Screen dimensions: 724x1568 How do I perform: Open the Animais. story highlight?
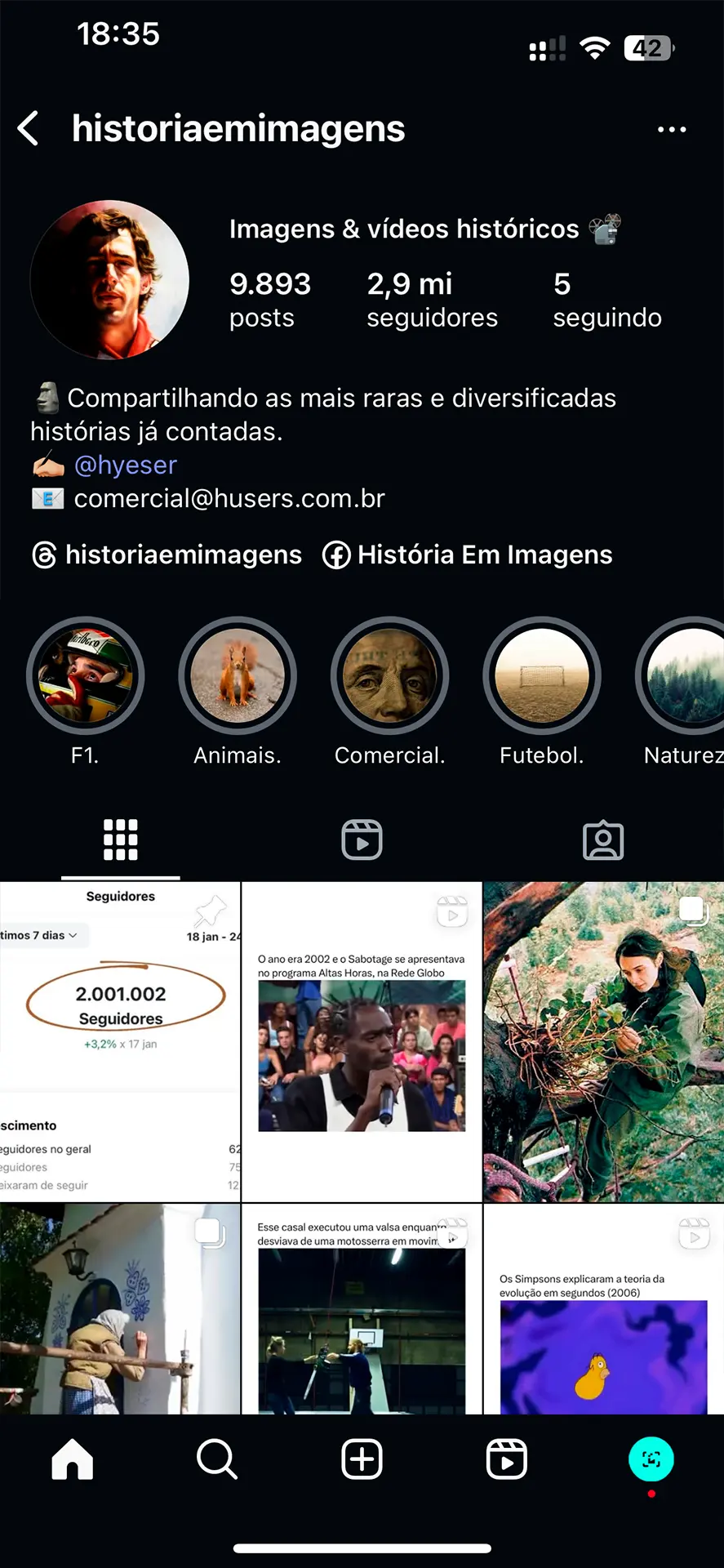pyautogui.click(x=238, y=676)
